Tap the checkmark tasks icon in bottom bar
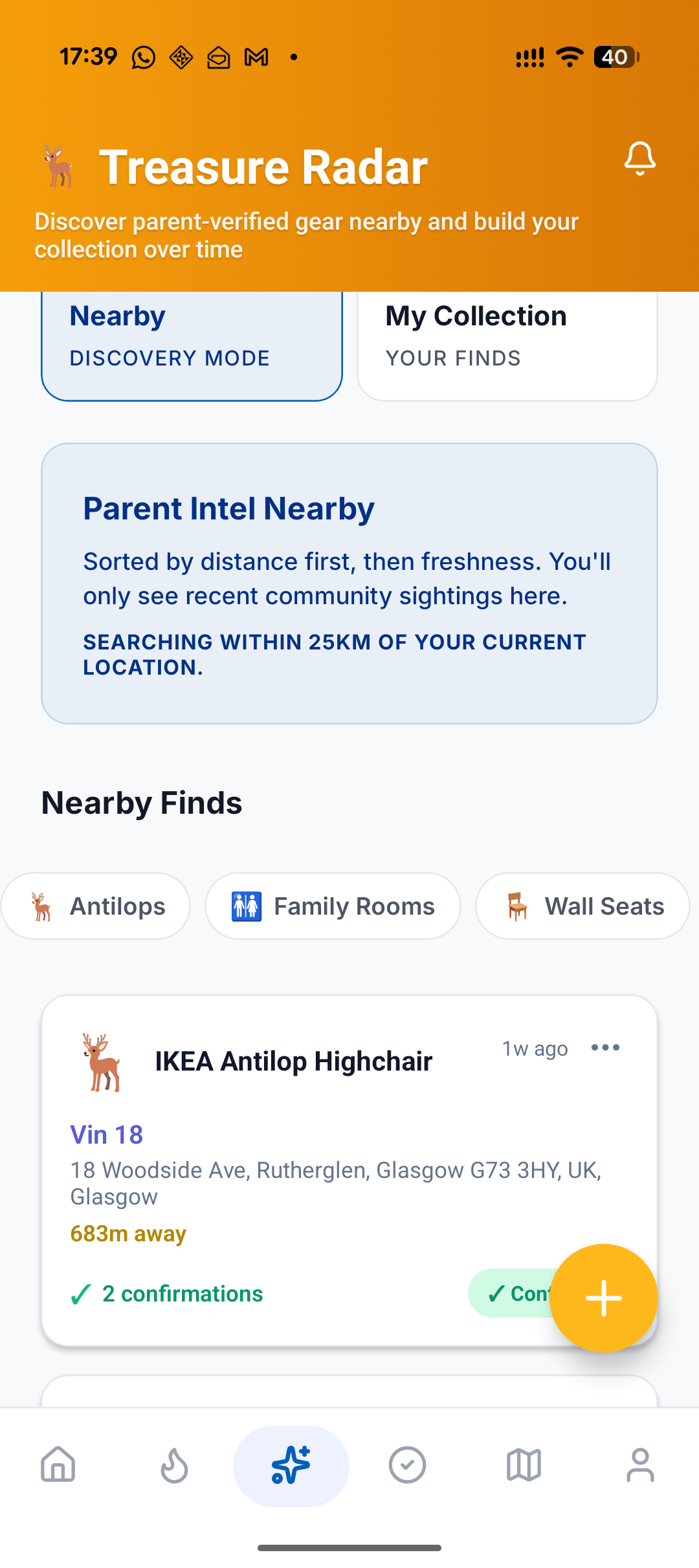699x1568 pixels. [407, 1465]
